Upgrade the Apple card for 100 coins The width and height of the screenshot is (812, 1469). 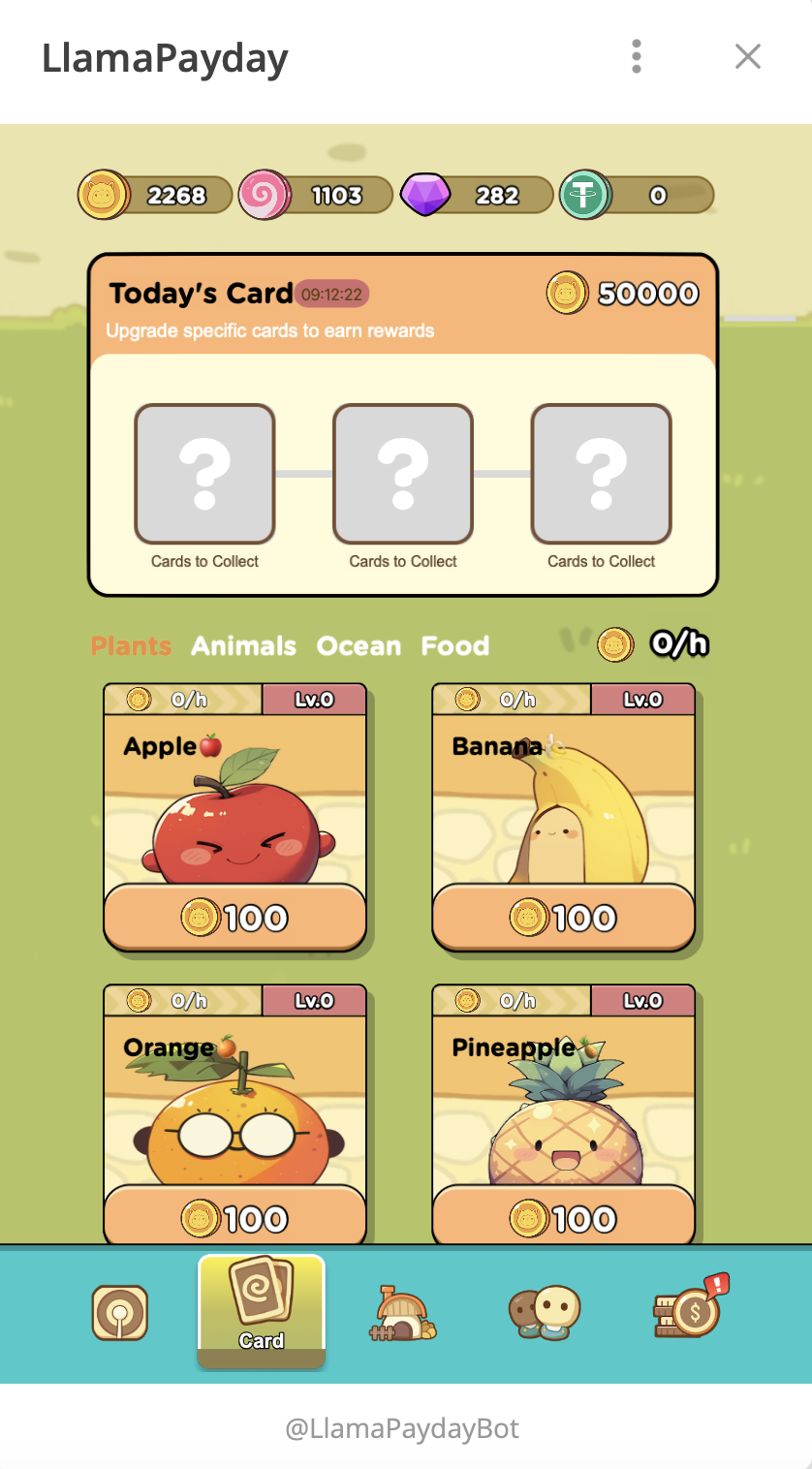[x=234, y=917]
